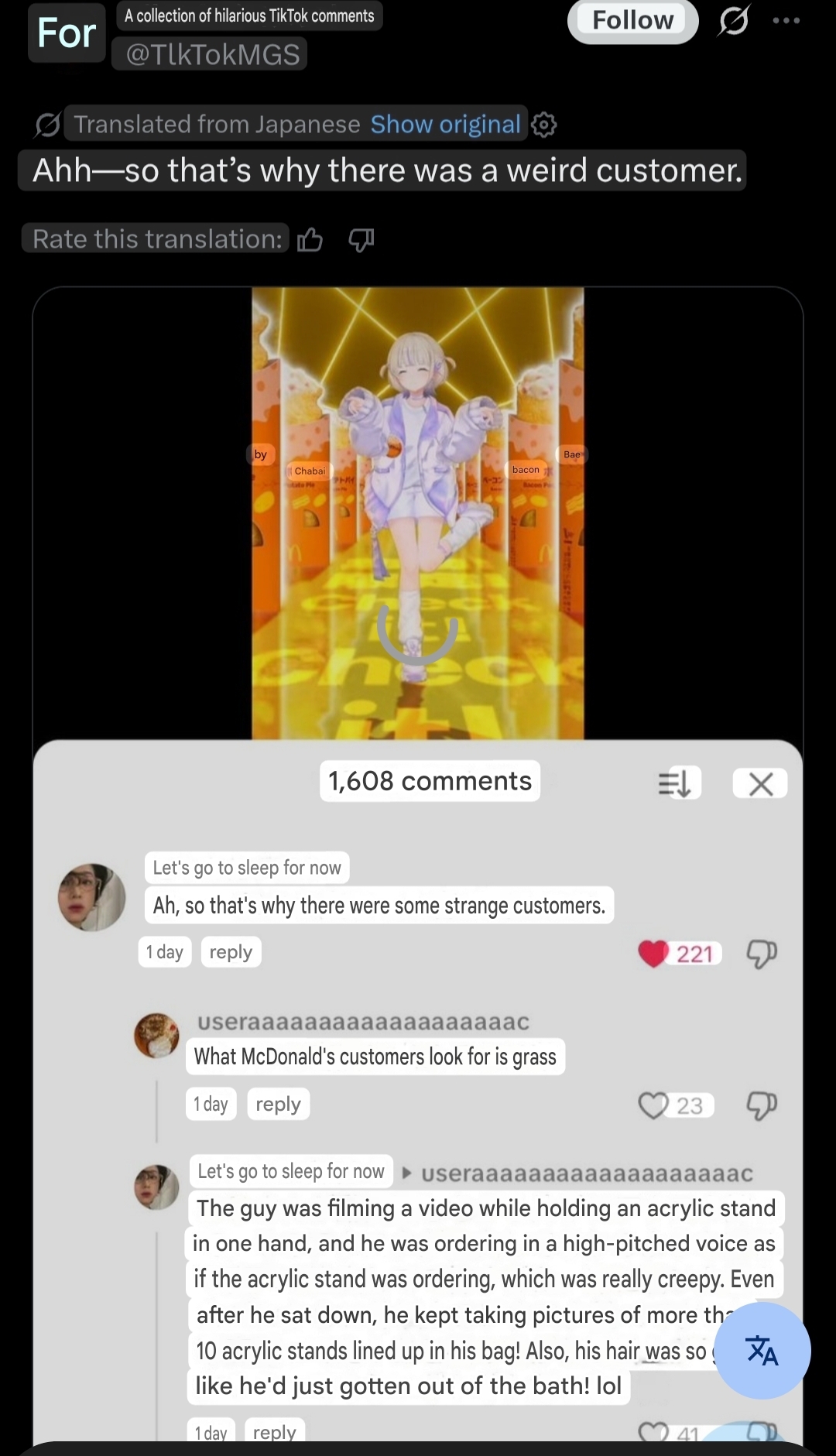Rate the translation with a thumbs down
The height and width of the screenshot is (1456, 836).
coord(361,240)
